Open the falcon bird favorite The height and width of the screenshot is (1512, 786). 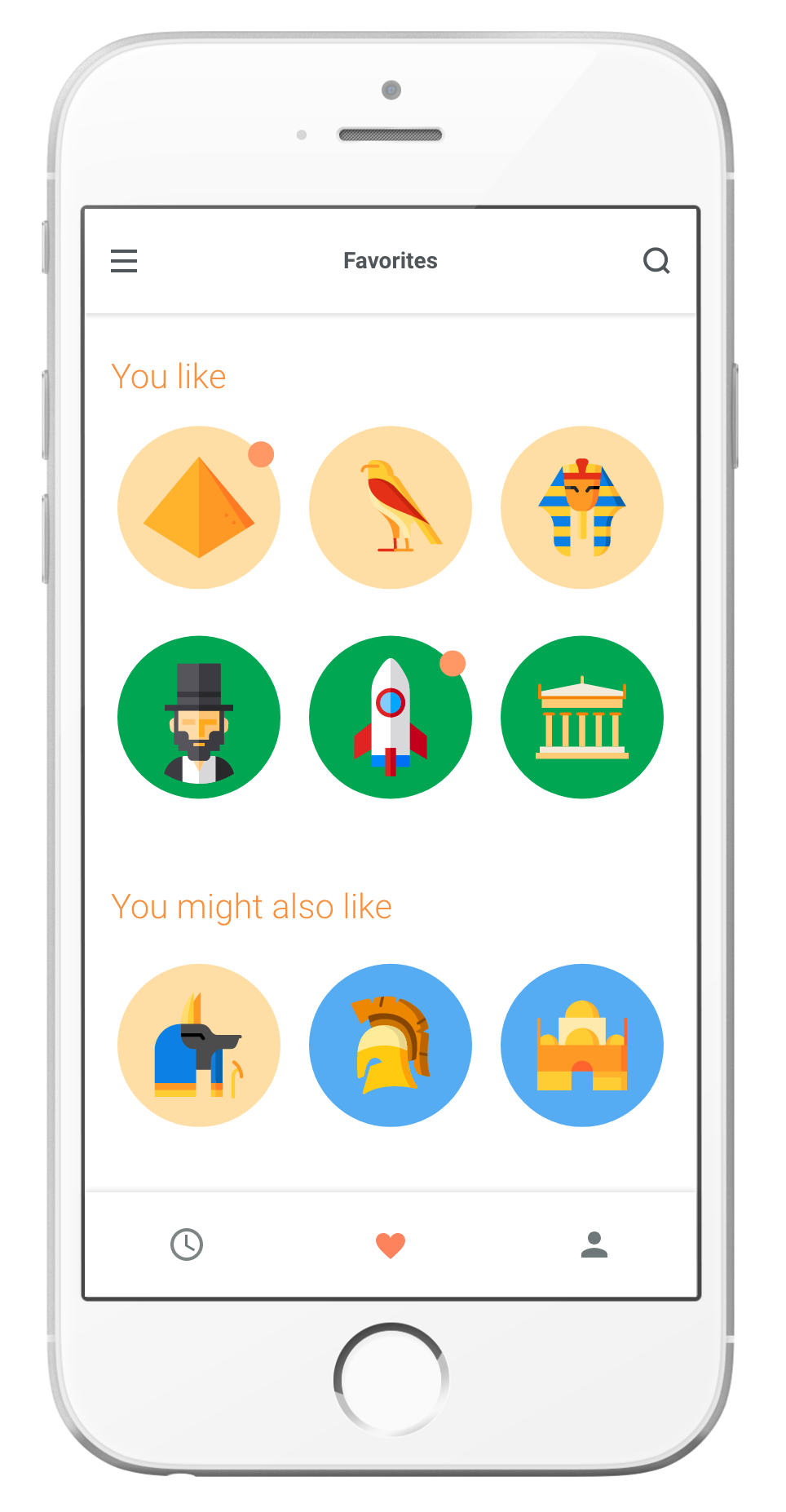pyautogui.click(x=391, y=507)
